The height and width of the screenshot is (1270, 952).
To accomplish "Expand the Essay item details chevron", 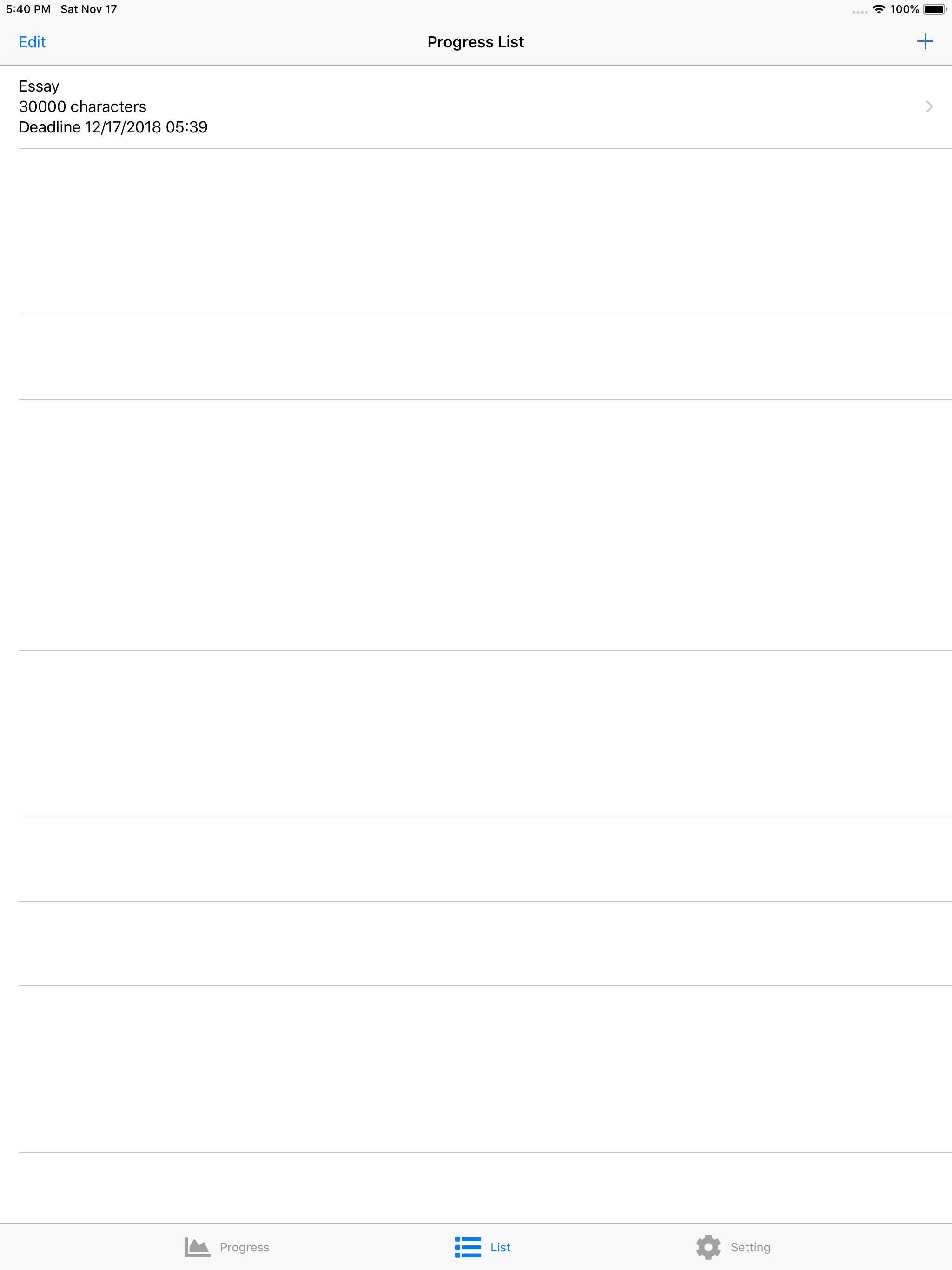I will [929, 106].
